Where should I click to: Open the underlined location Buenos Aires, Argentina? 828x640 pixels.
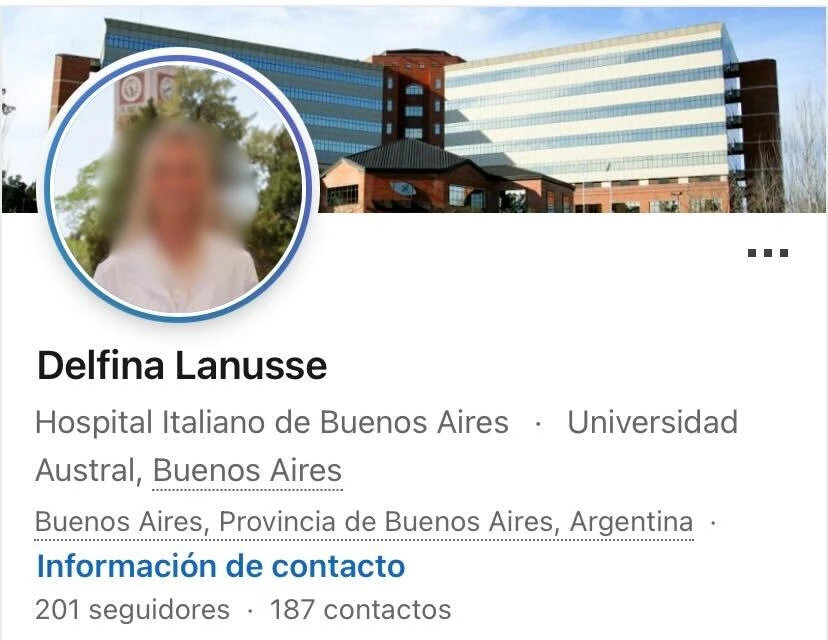(x=364, y=522)
